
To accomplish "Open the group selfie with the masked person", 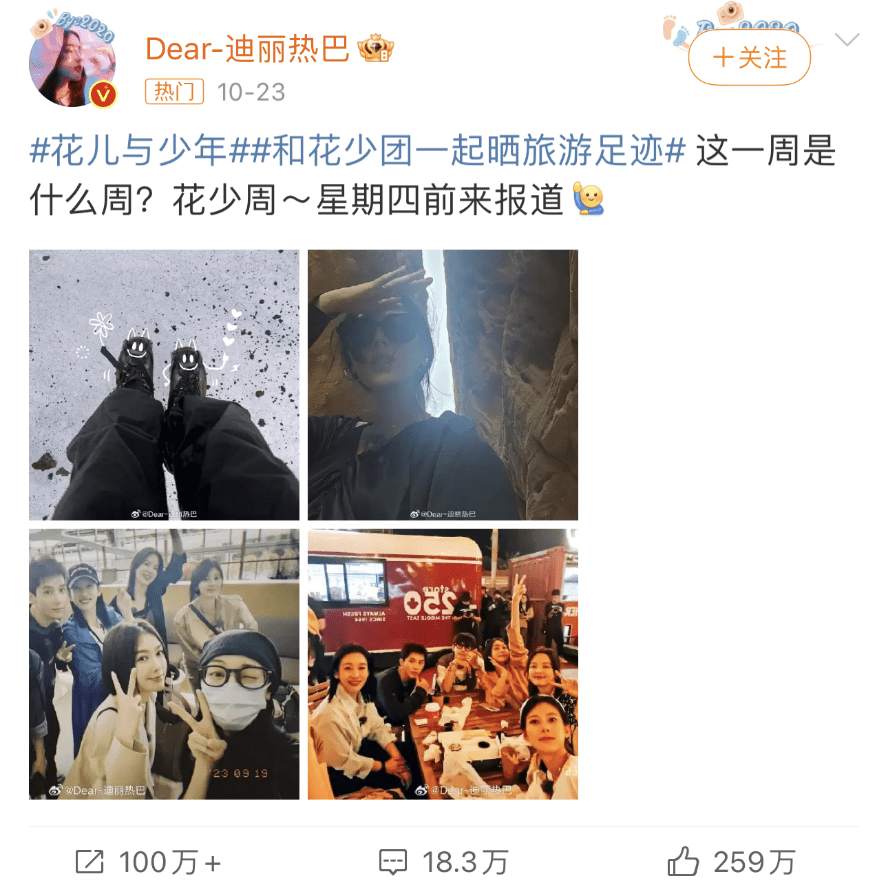I will (x=164, y=664).
